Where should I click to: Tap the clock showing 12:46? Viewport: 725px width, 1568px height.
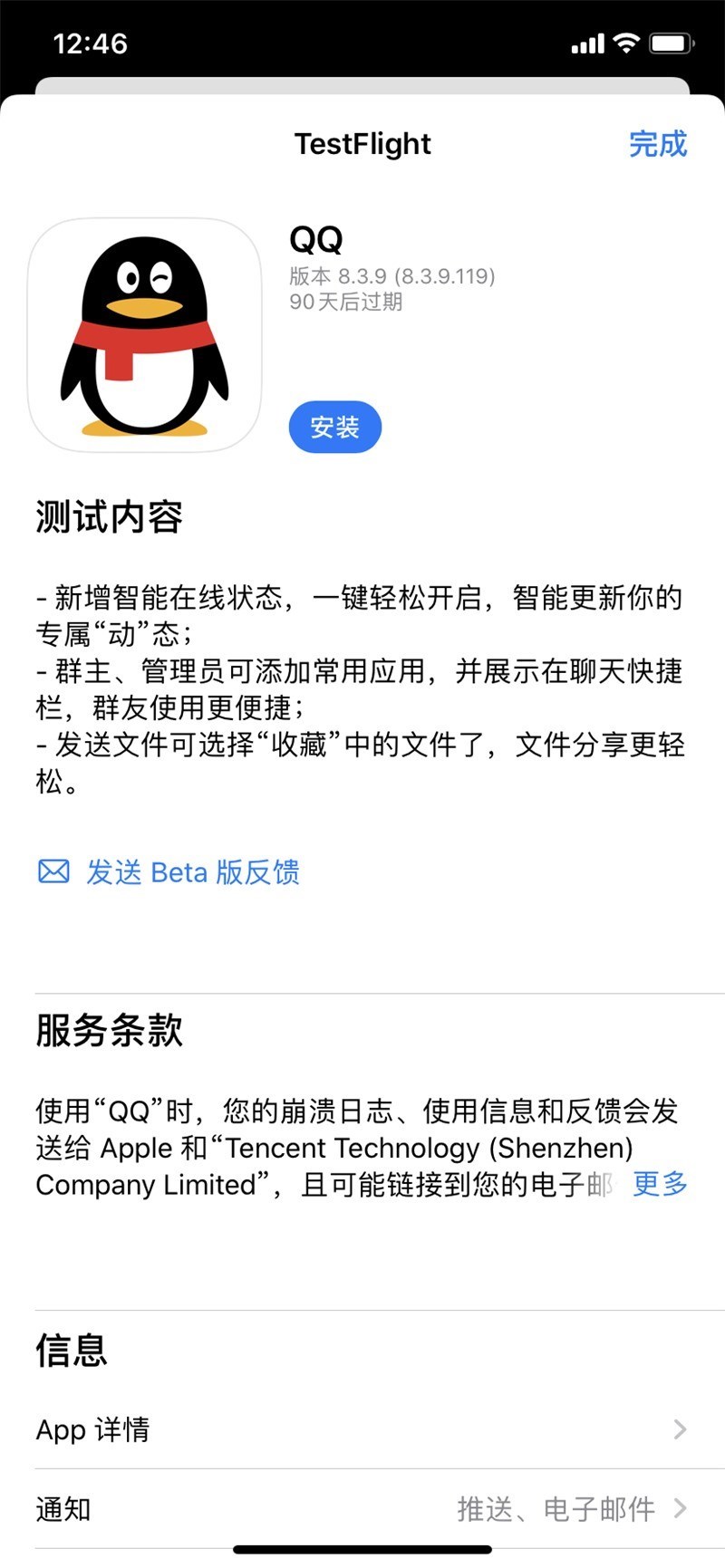pos(90,43)
